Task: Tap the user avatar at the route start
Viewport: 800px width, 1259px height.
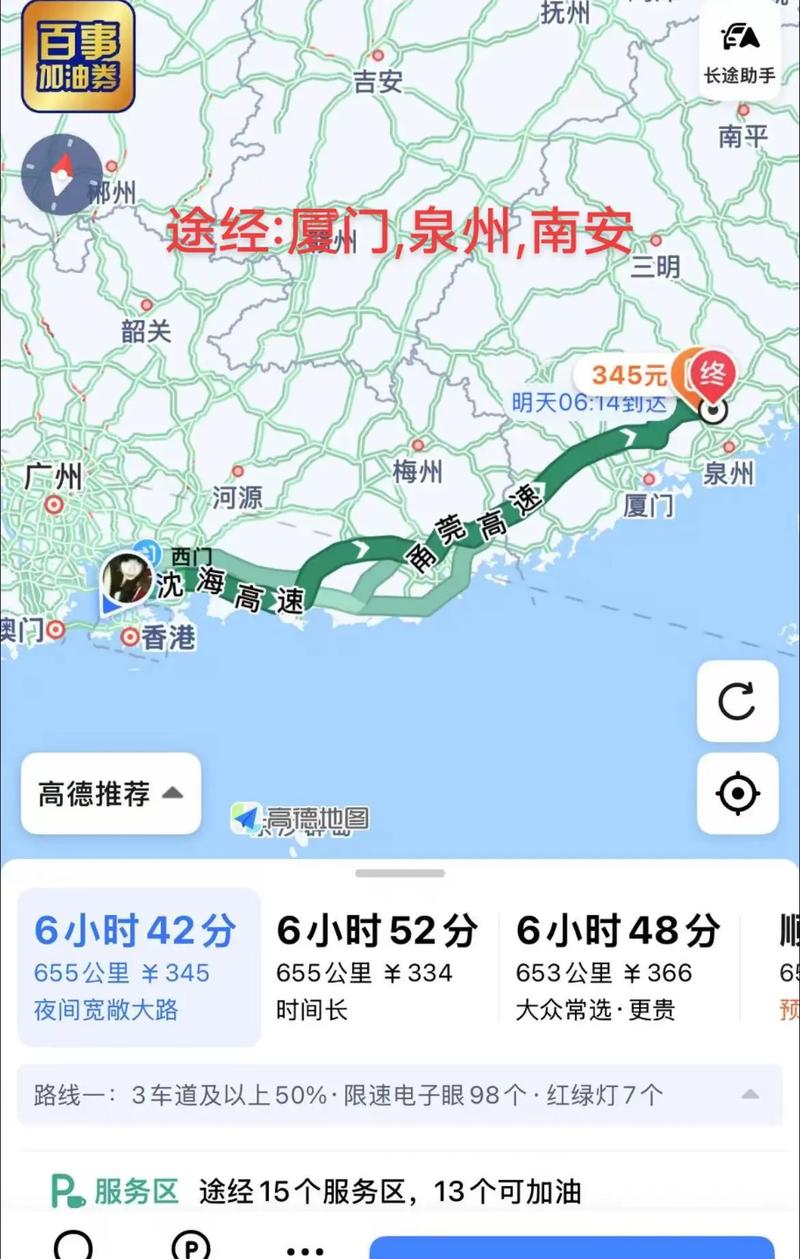Action: (x=128, y=576)
